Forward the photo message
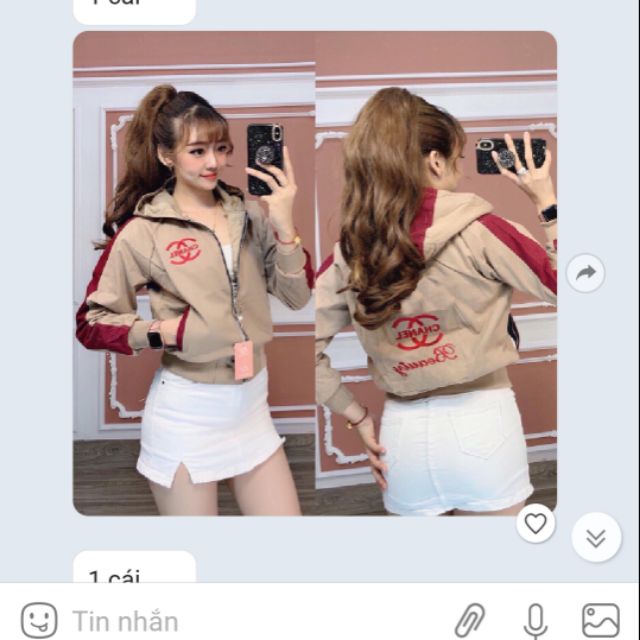 (x=586, y=272)
